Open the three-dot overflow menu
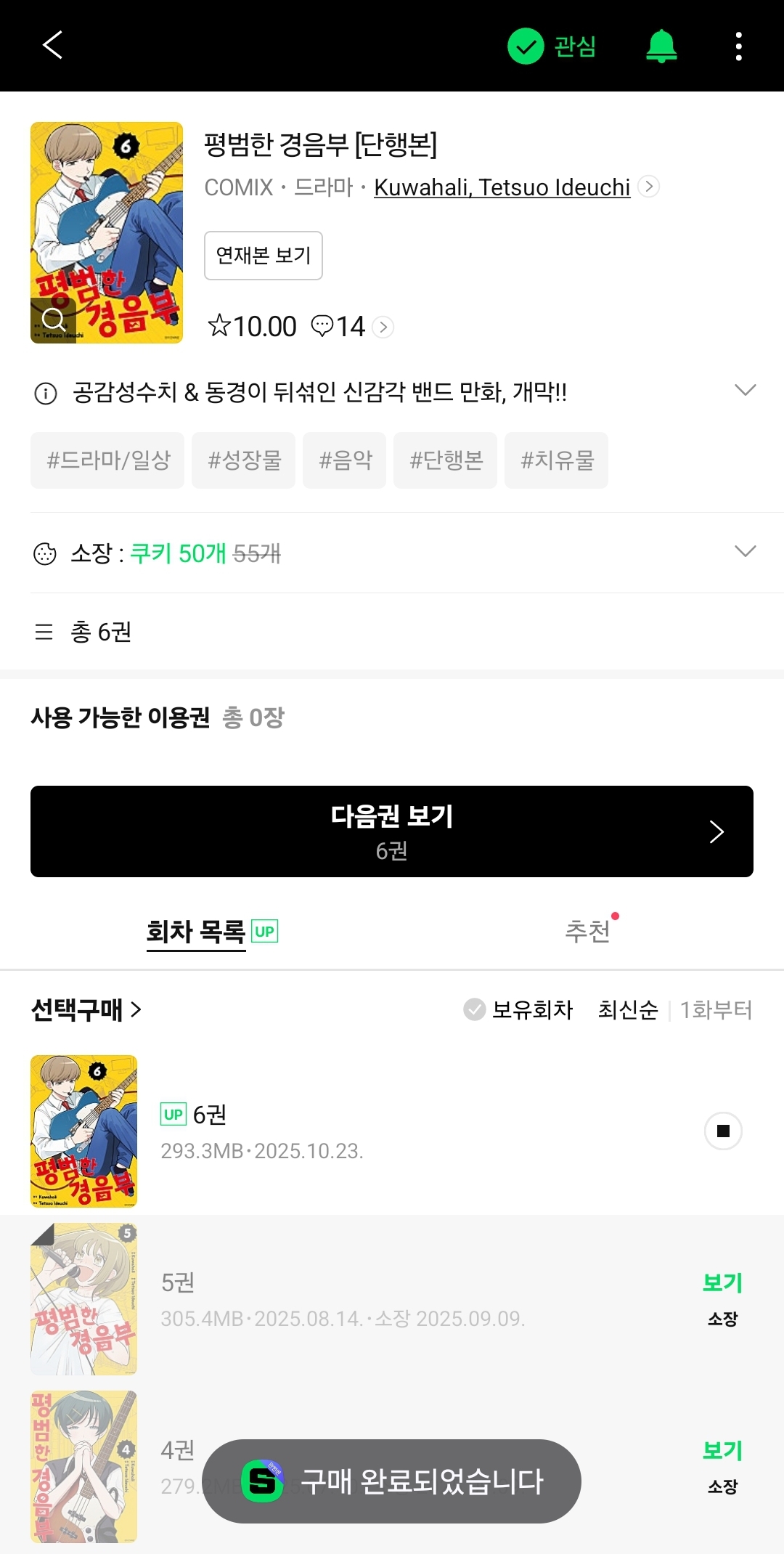This screenshot has height=1554, width=784. 738,46
